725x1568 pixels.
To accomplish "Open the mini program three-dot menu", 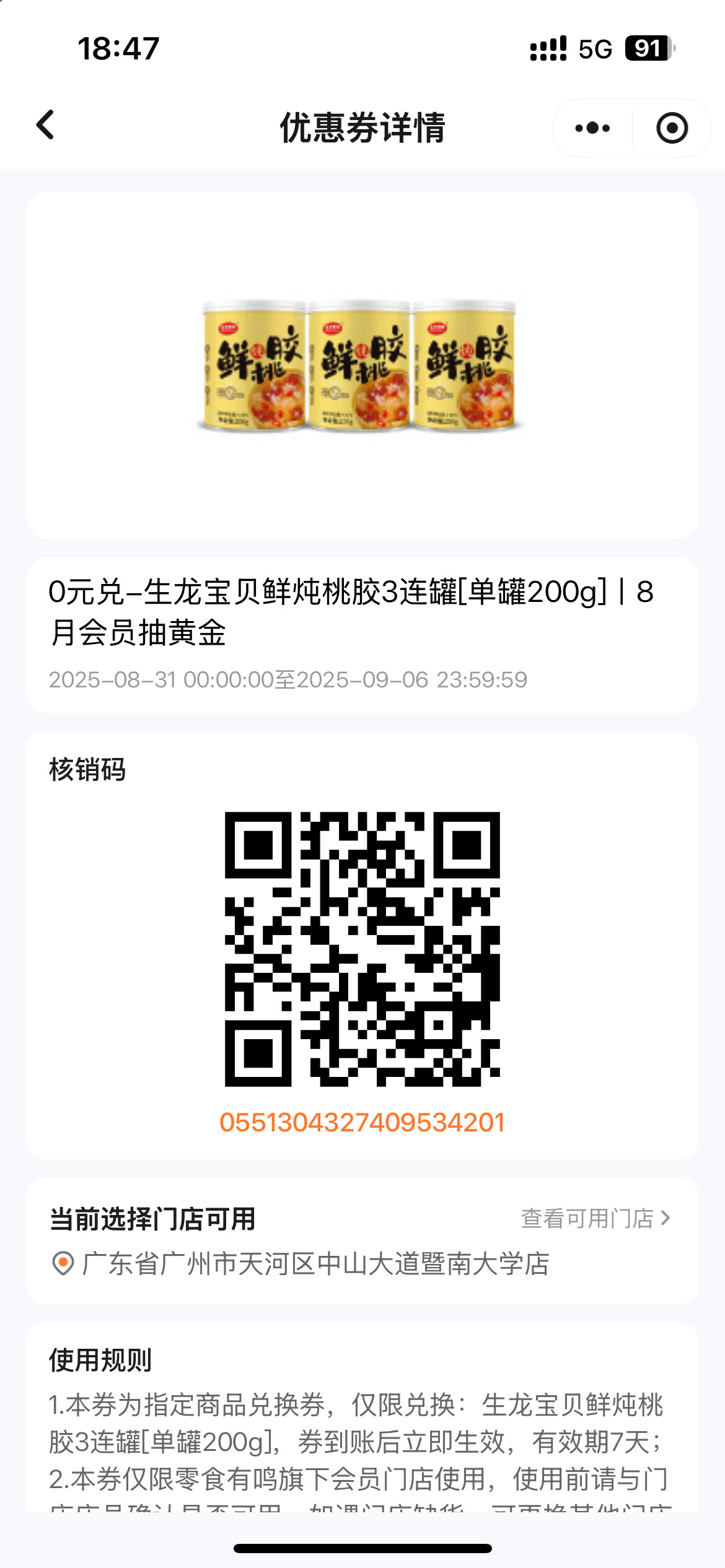I will point(592,128).
